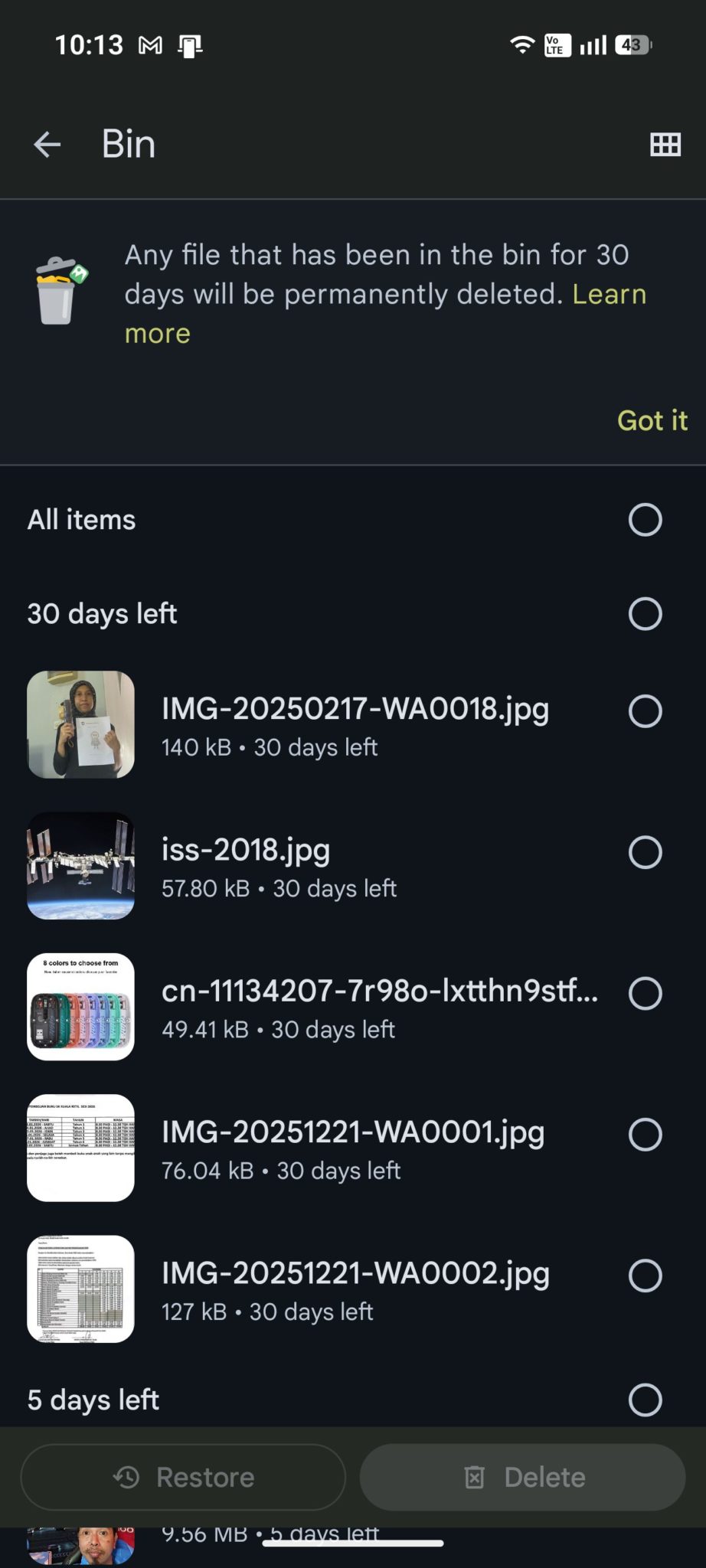This screenshot has width=706, height=1568.
Task: Open the cn-11134207 image file
Action: click(x=379, y=991)
